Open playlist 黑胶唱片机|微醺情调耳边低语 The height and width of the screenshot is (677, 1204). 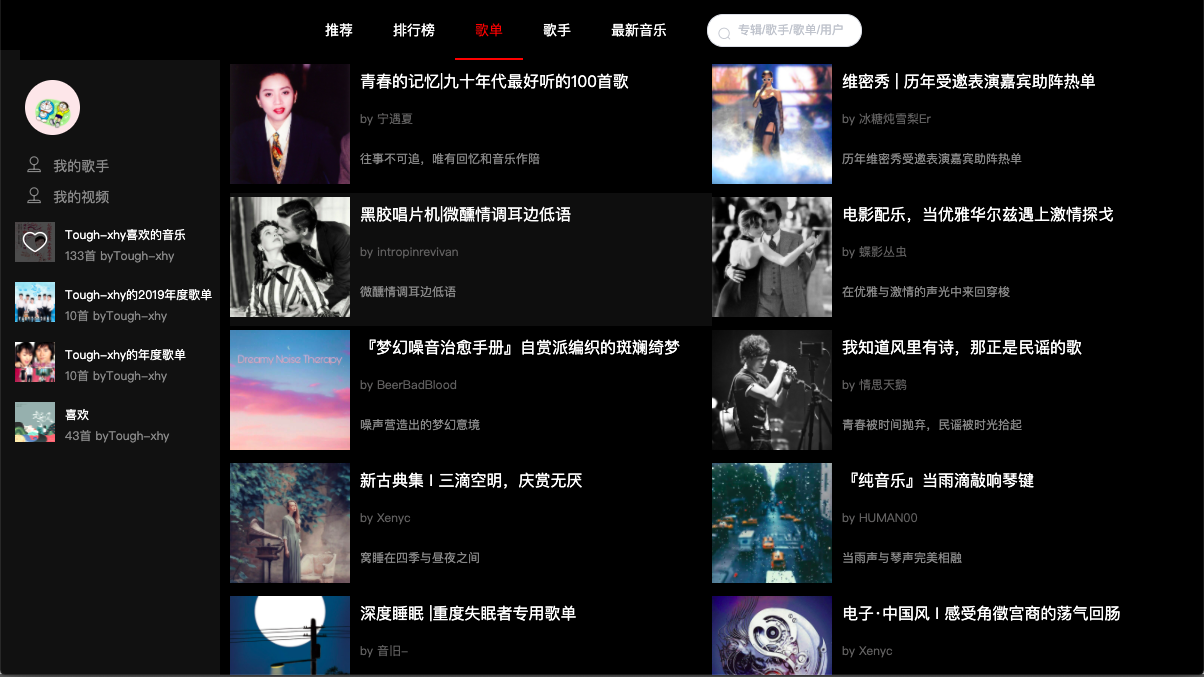tap(465, 215)
